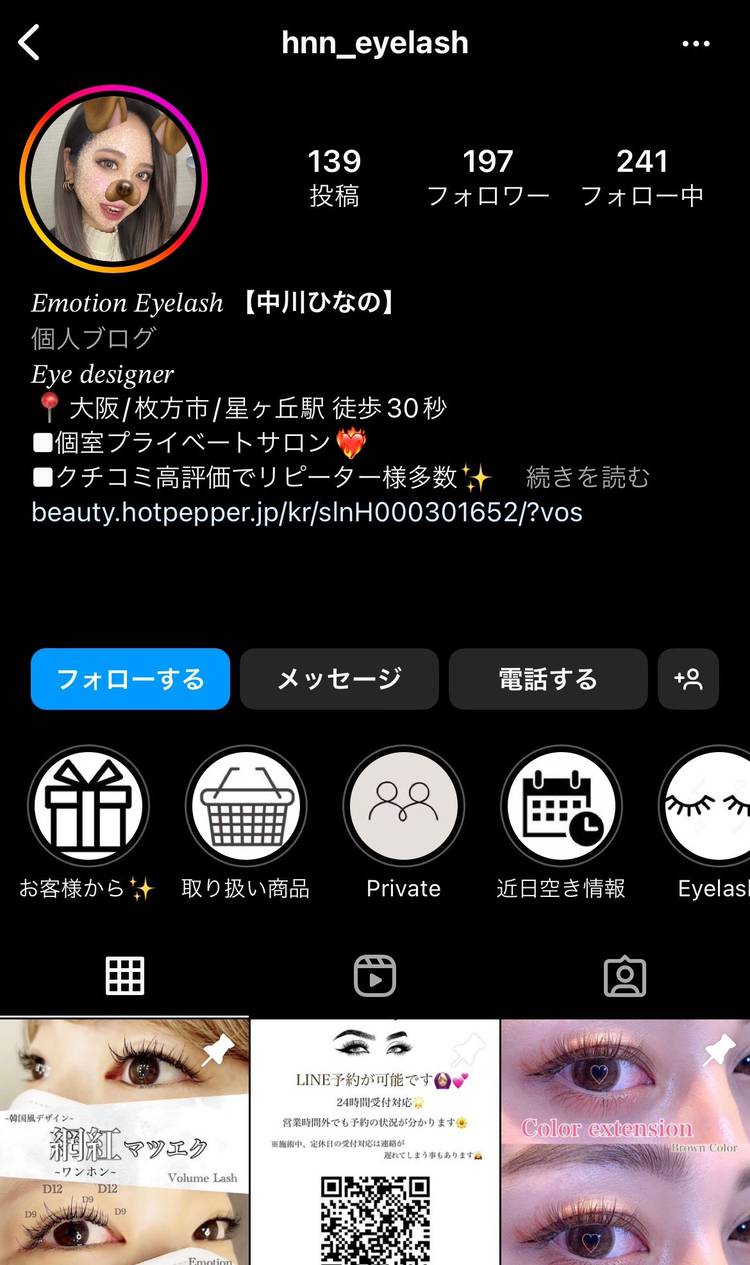Open the Private story highlight
This screenshot has height=1265, width=750.
tap(403, 807)
